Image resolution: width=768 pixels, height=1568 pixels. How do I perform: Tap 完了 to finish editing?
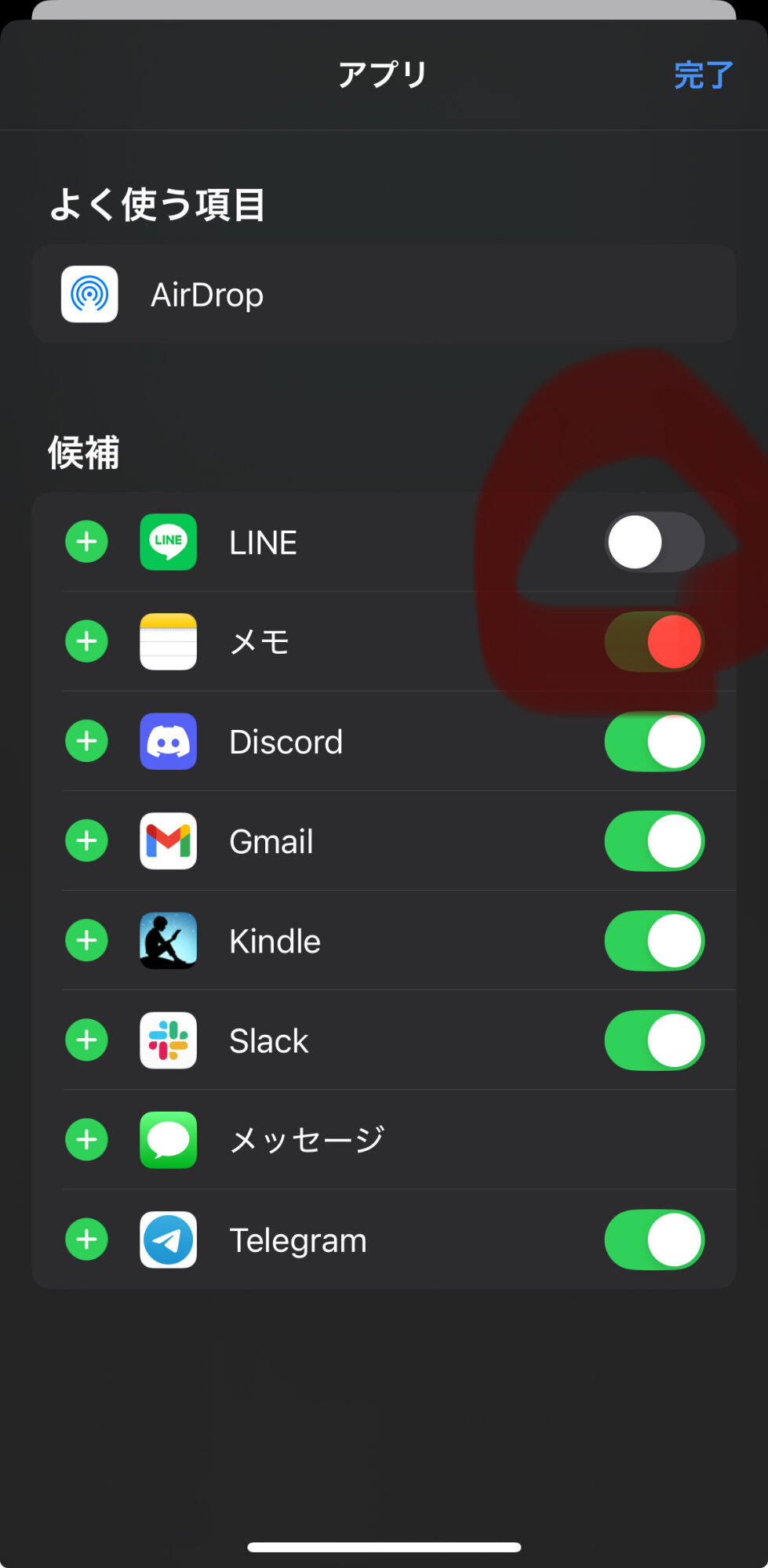click(x=703, y=75)
